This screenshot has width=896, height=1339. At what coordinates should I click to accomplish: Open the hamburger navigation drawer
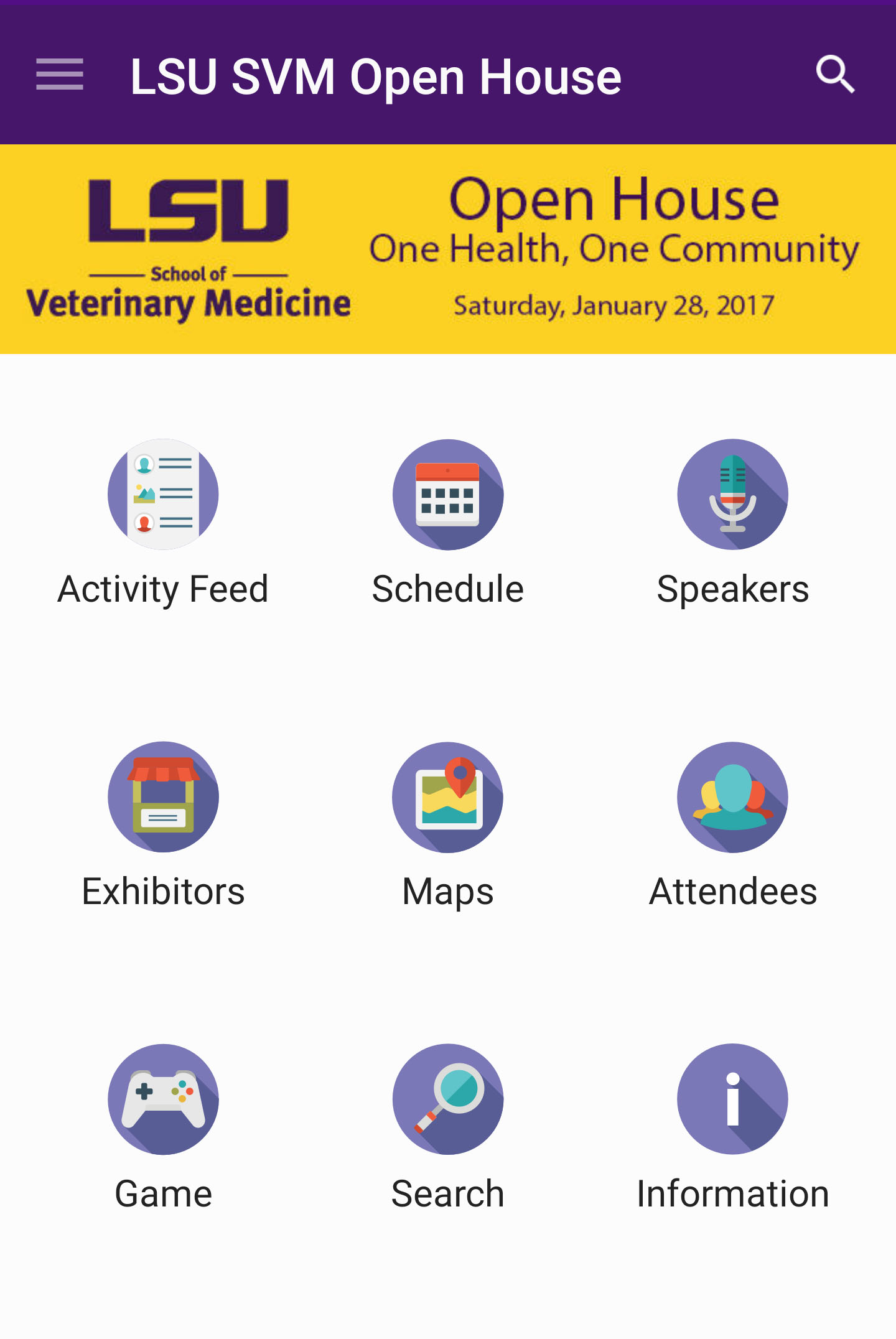[60, 75]
